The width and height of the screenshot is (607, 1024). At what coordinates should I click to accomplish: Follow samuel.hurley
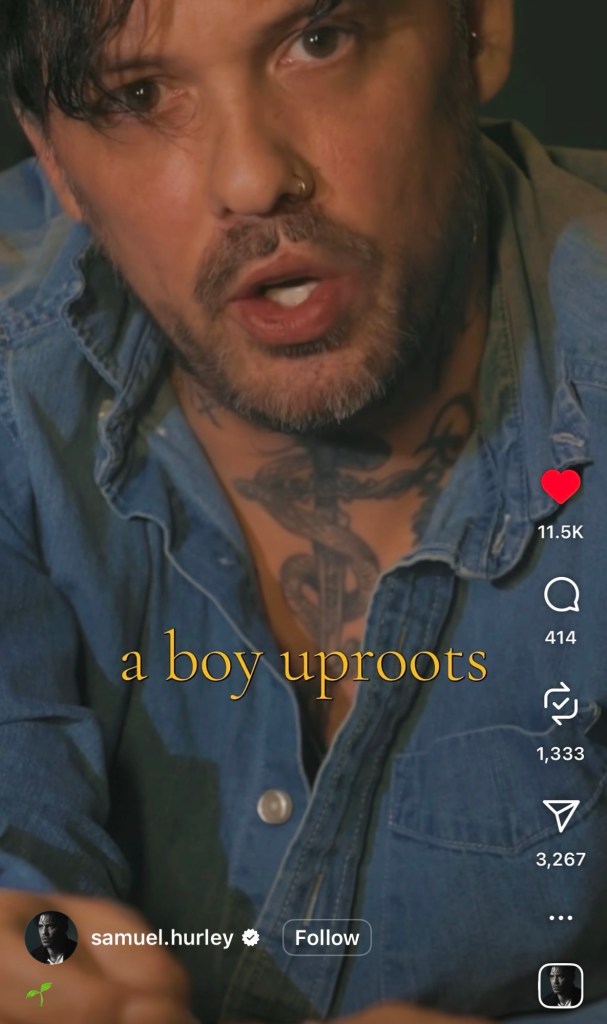pyautogui.click(x=327, y=938)
